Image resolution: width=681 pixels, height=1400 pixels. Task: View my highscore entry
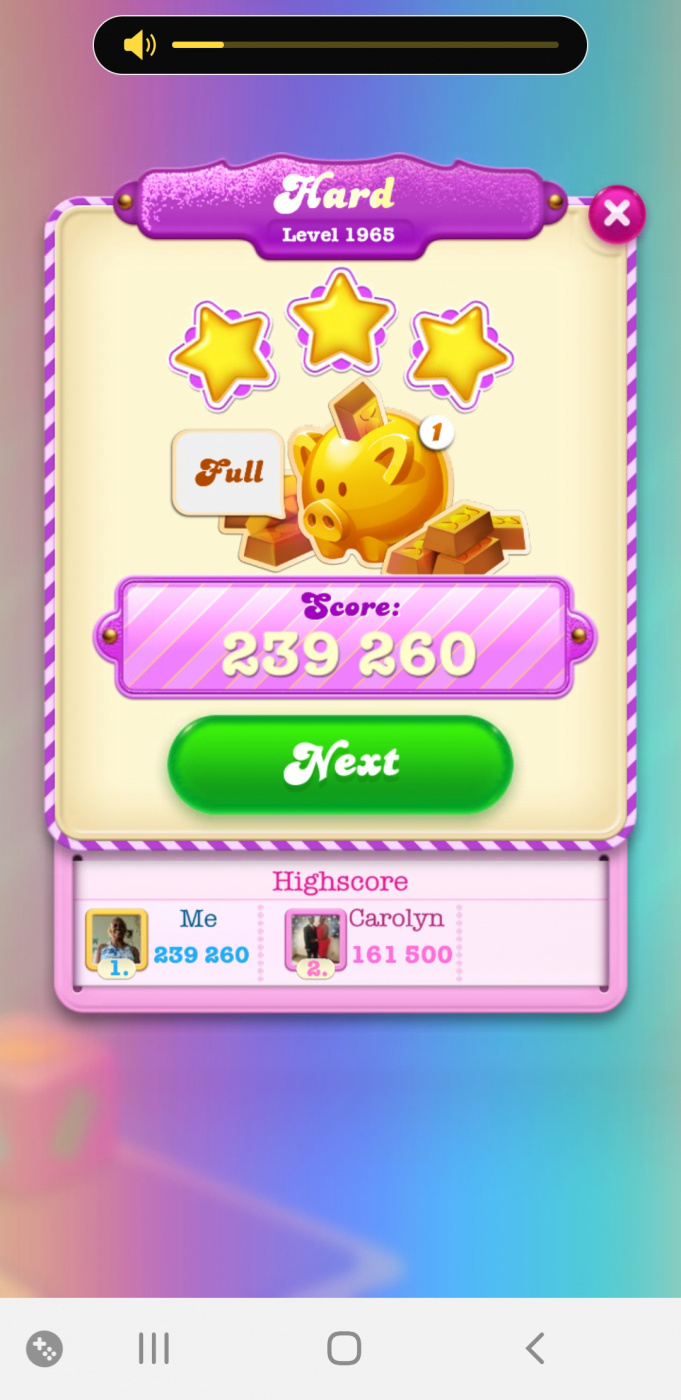[168, 940]
